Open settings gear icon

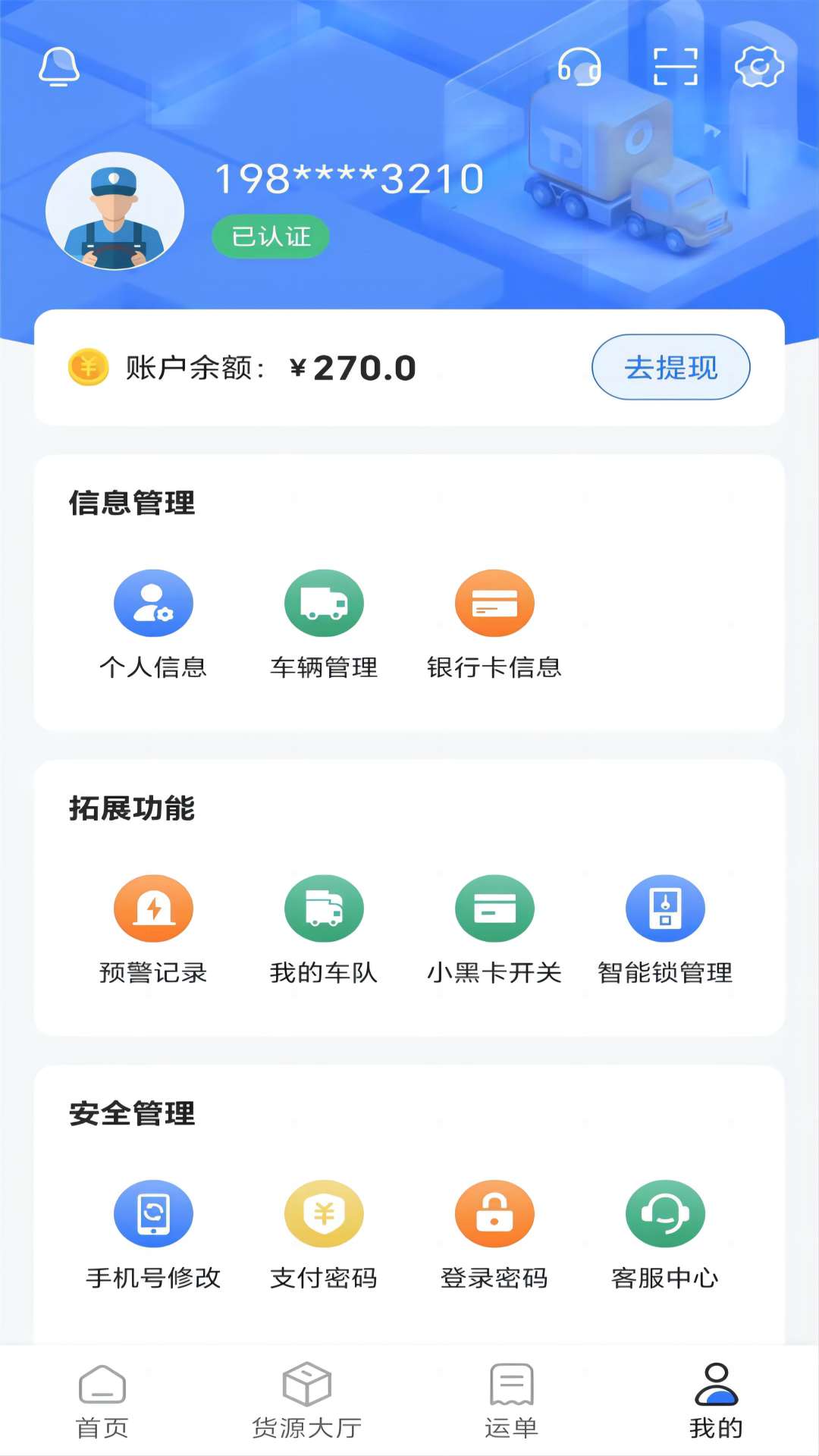click(x=759, y=67)
